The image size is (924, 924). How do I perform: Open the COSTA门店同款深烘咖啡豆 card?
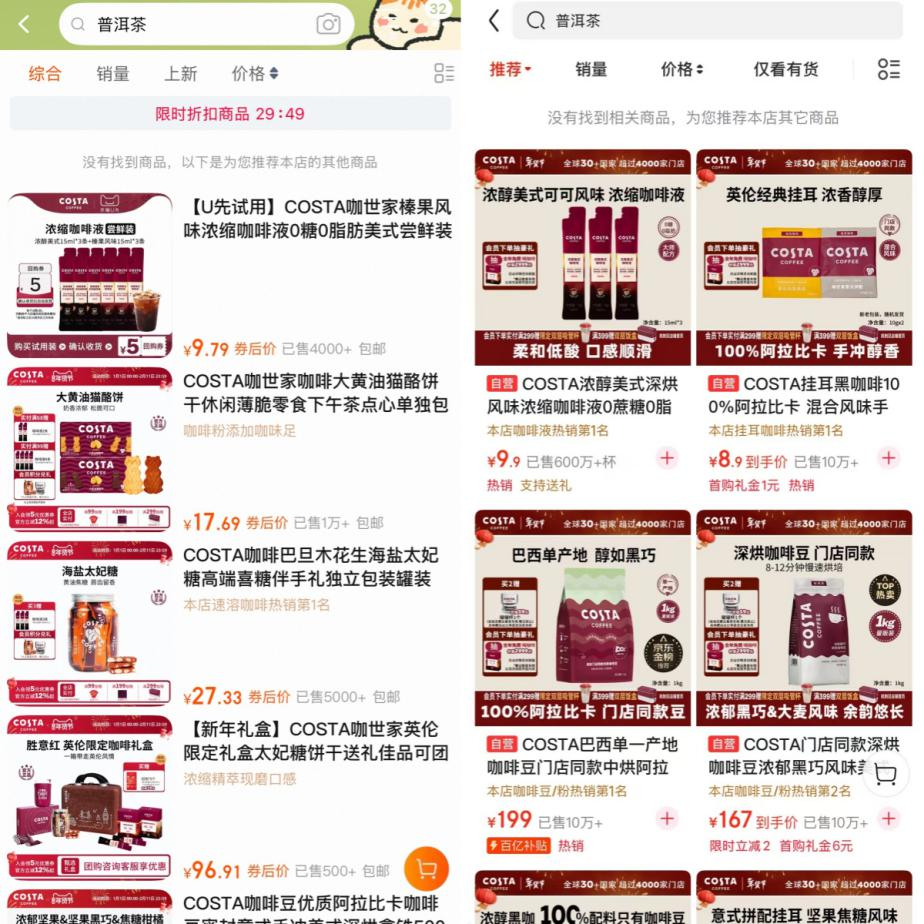(803, 755)
